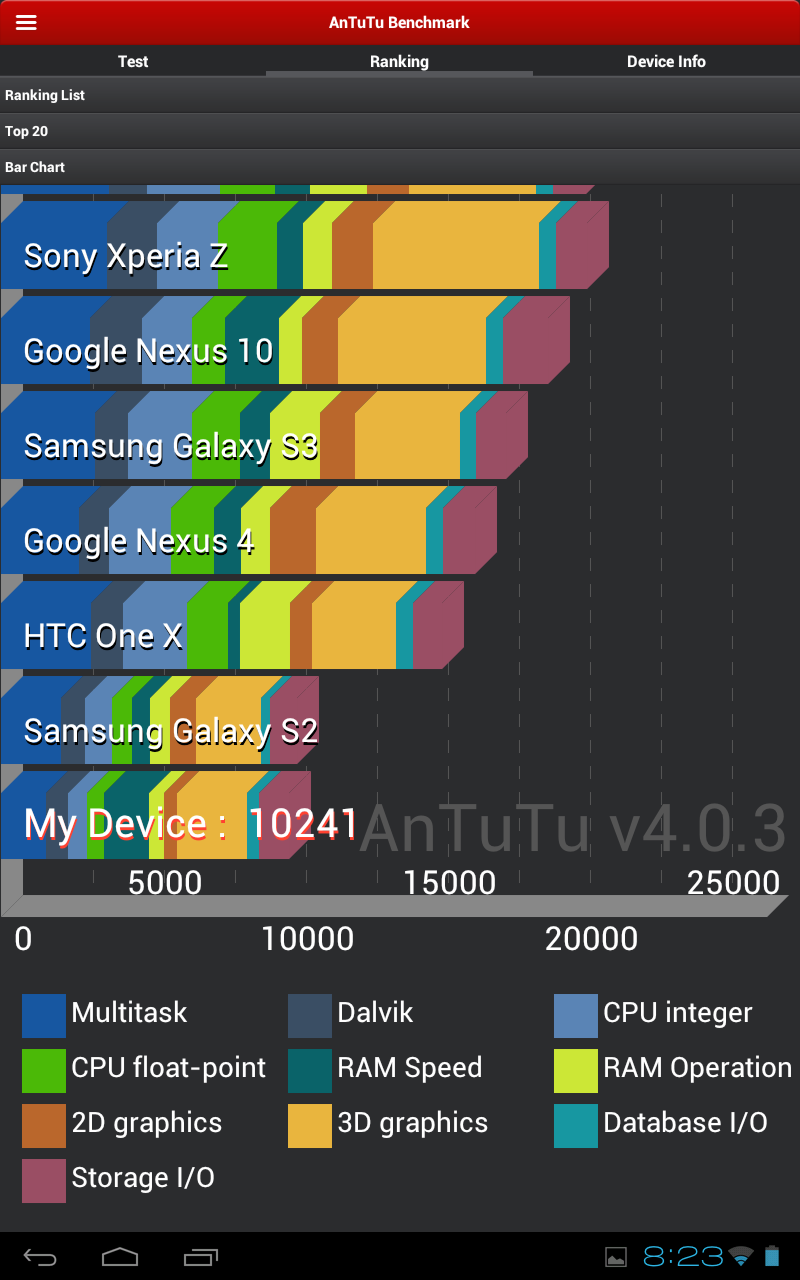The image size is (800, 1280).
Task: Select the Ranking tab
Action: tap(399, 61)
